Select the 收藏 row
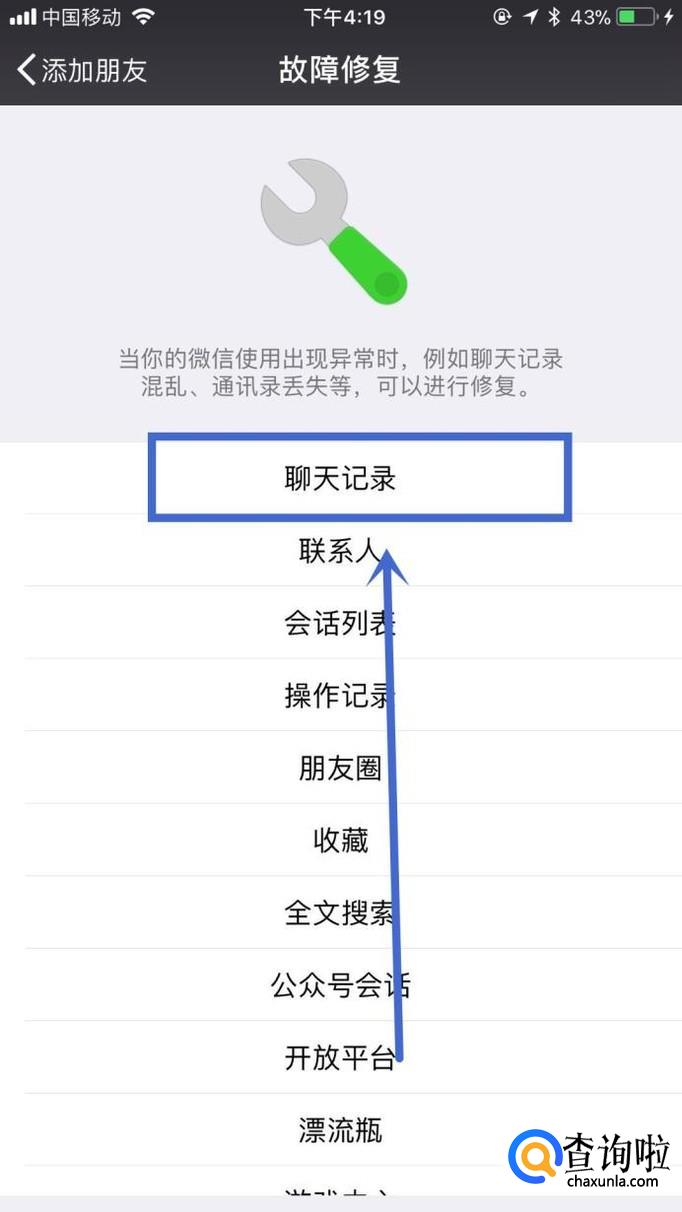The height and width of the screenshot is (1212, 682). (x=340, y=841)
